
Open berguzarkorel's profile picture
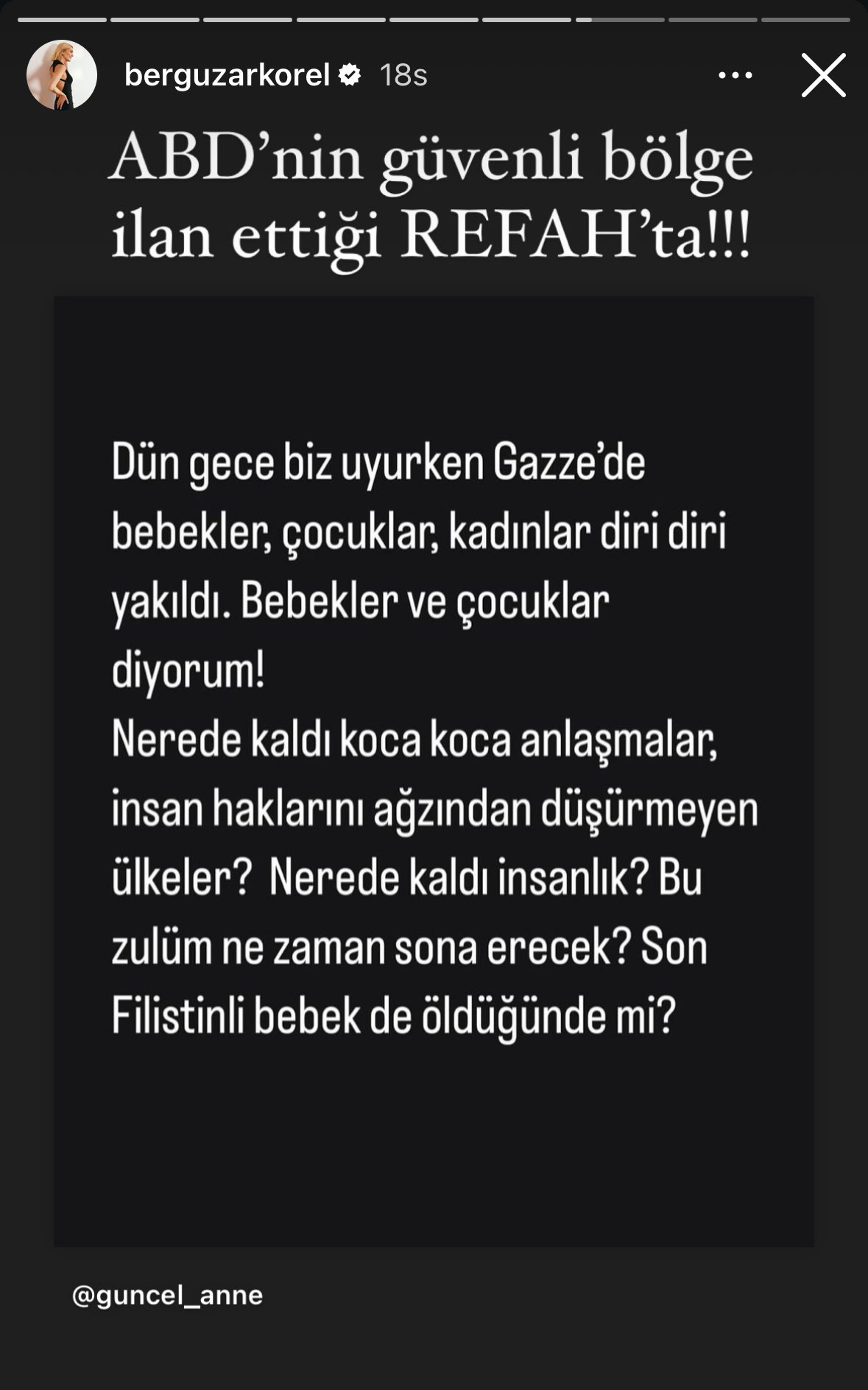(x=62, y=75)
